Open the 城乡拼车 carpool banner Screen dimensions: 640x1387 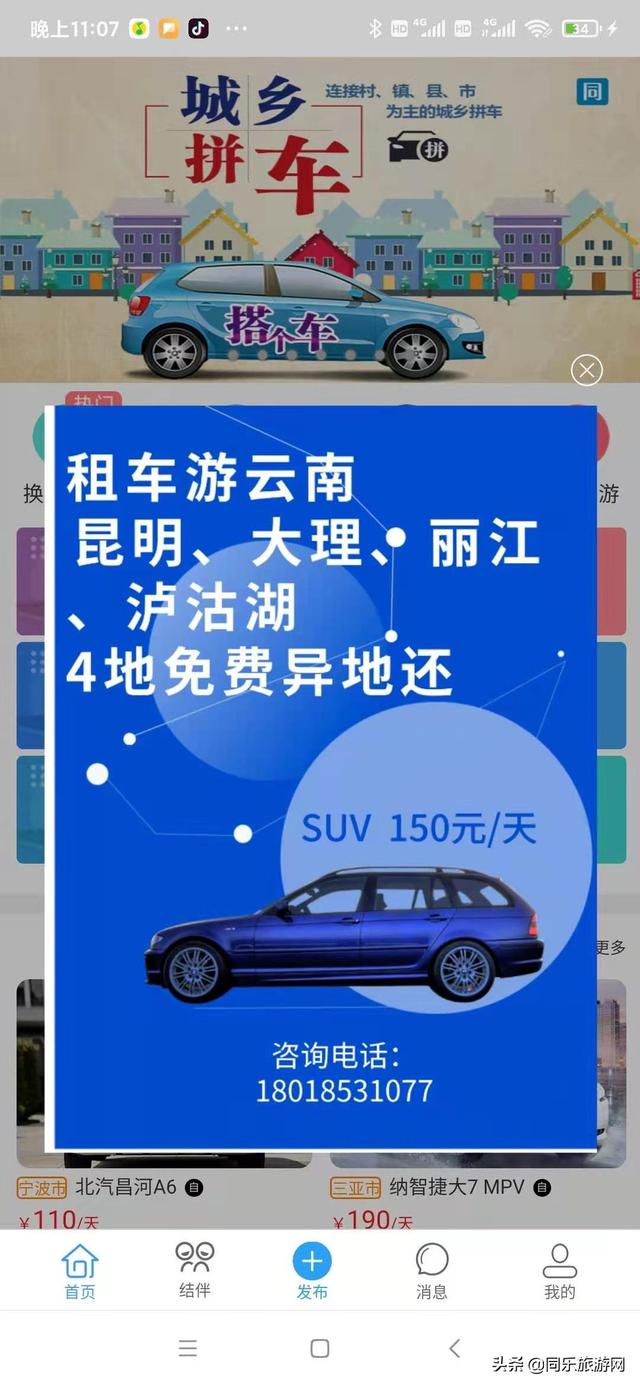(x=320, y=219)
